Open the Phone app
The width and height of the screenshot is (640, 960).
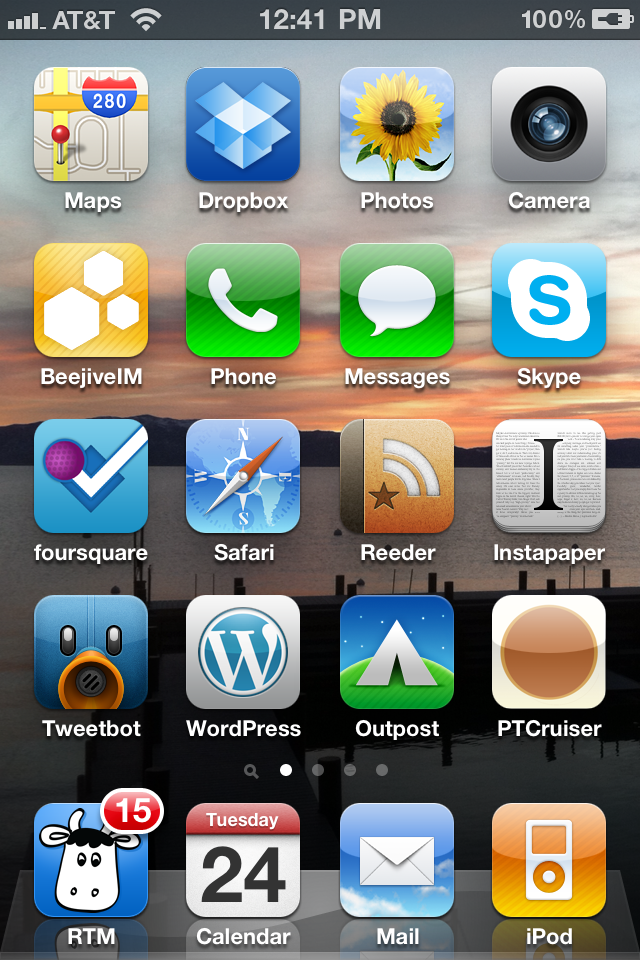point(243,301)
